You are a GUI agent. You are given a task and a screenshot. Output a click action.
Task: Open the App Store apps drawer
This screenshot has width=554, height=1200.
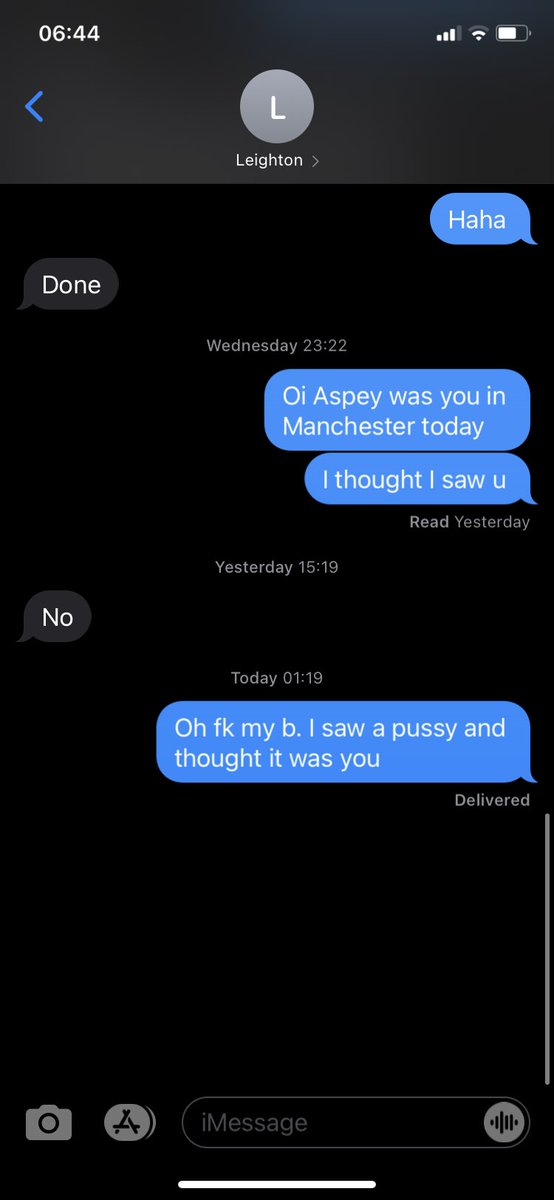pos(130,1123)
